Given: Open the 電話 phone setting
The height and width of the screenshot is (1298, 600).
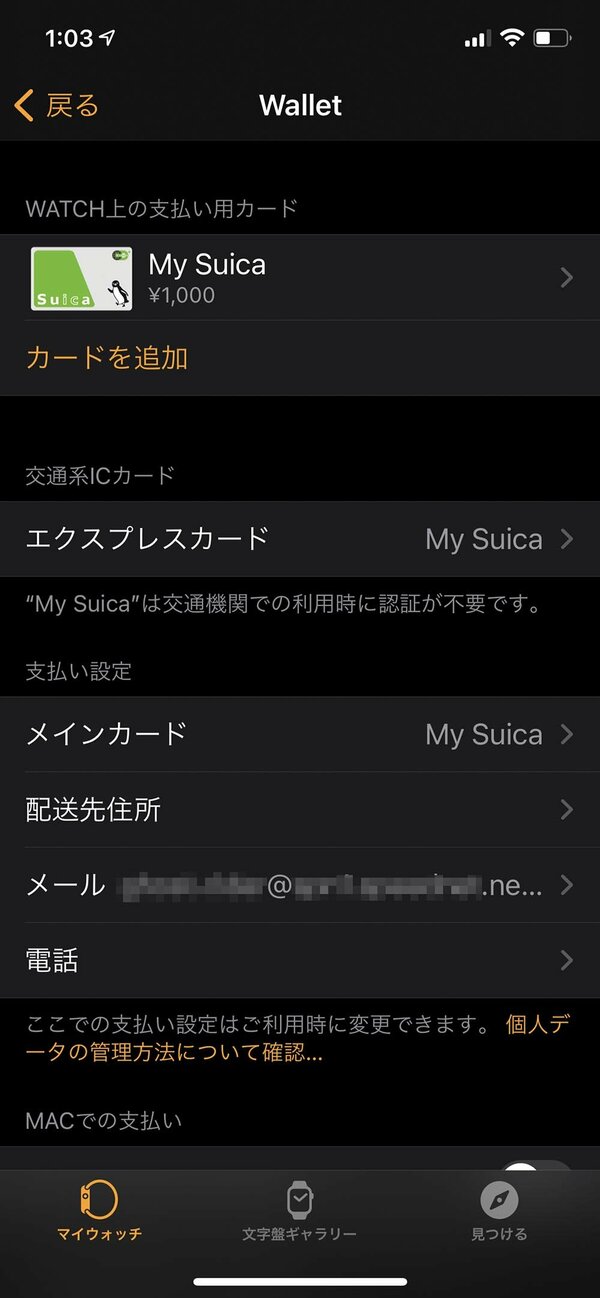Looking at the screenshot, I should [300, 960].
